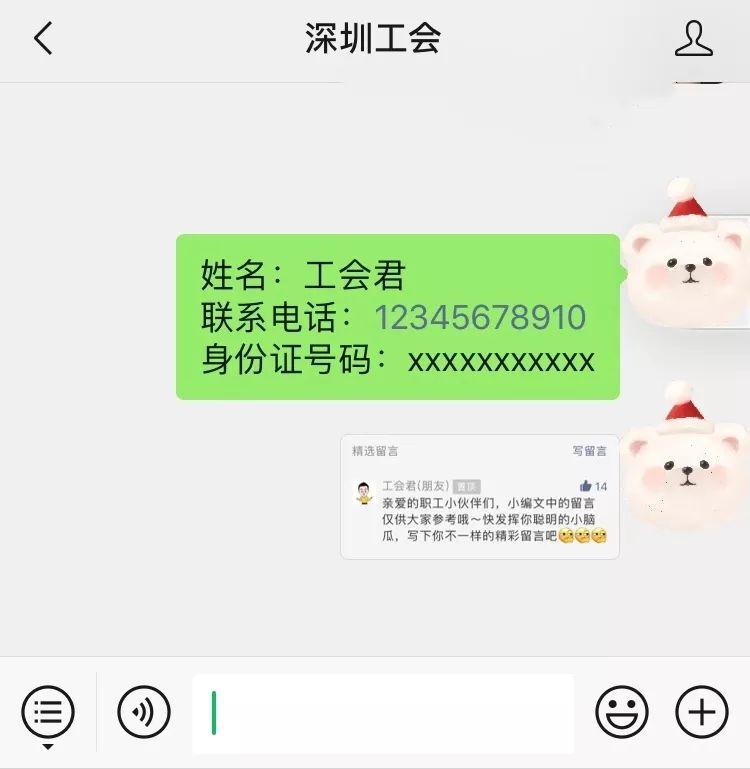Image resolution: width=750 pixels, height=769 pixels.
Task: Switch to the official account menu list
Action: [47, 712]
